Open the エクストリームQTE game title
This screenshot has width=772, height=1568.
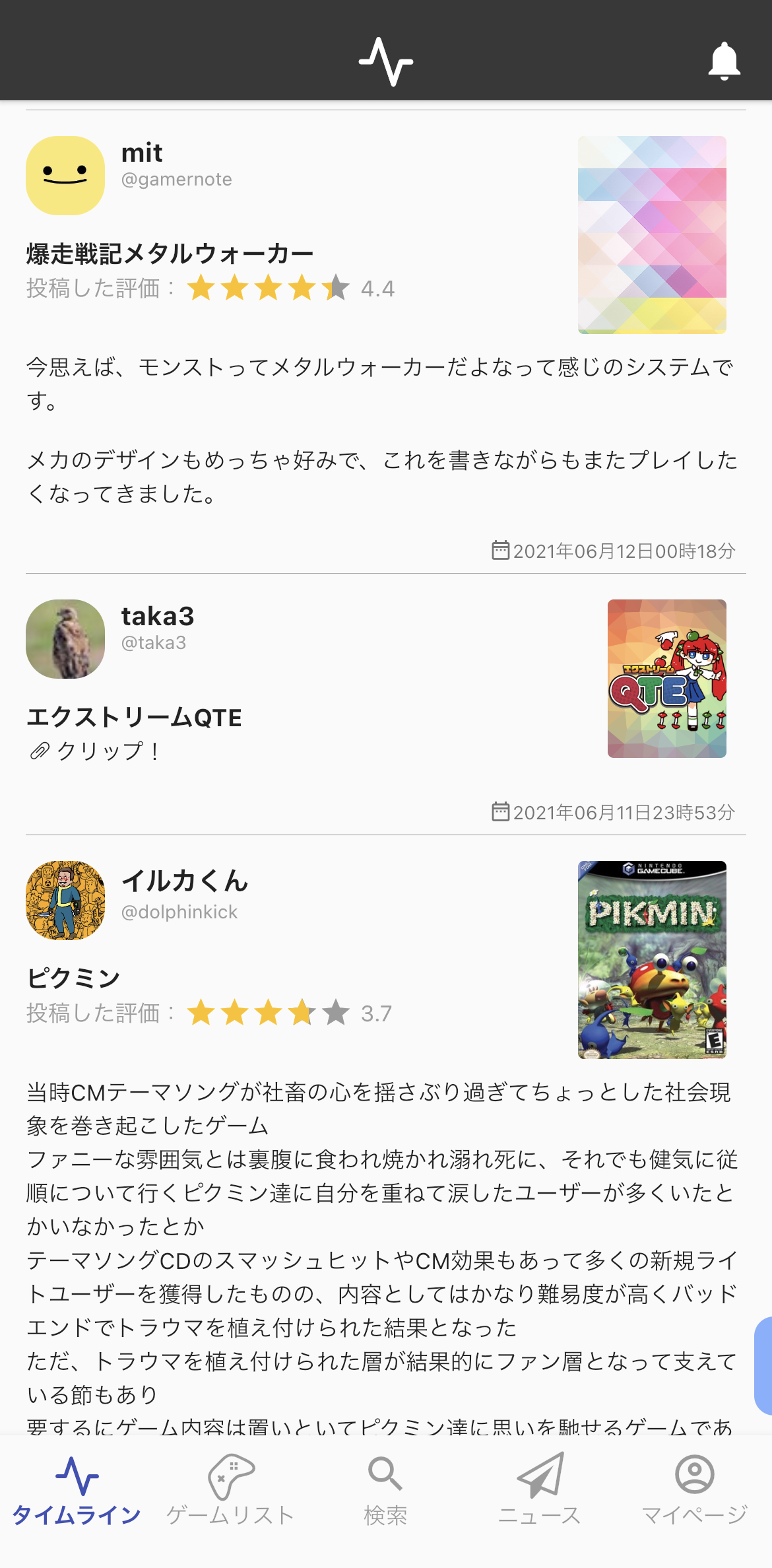pyautogui.click(x=134, y=718)
